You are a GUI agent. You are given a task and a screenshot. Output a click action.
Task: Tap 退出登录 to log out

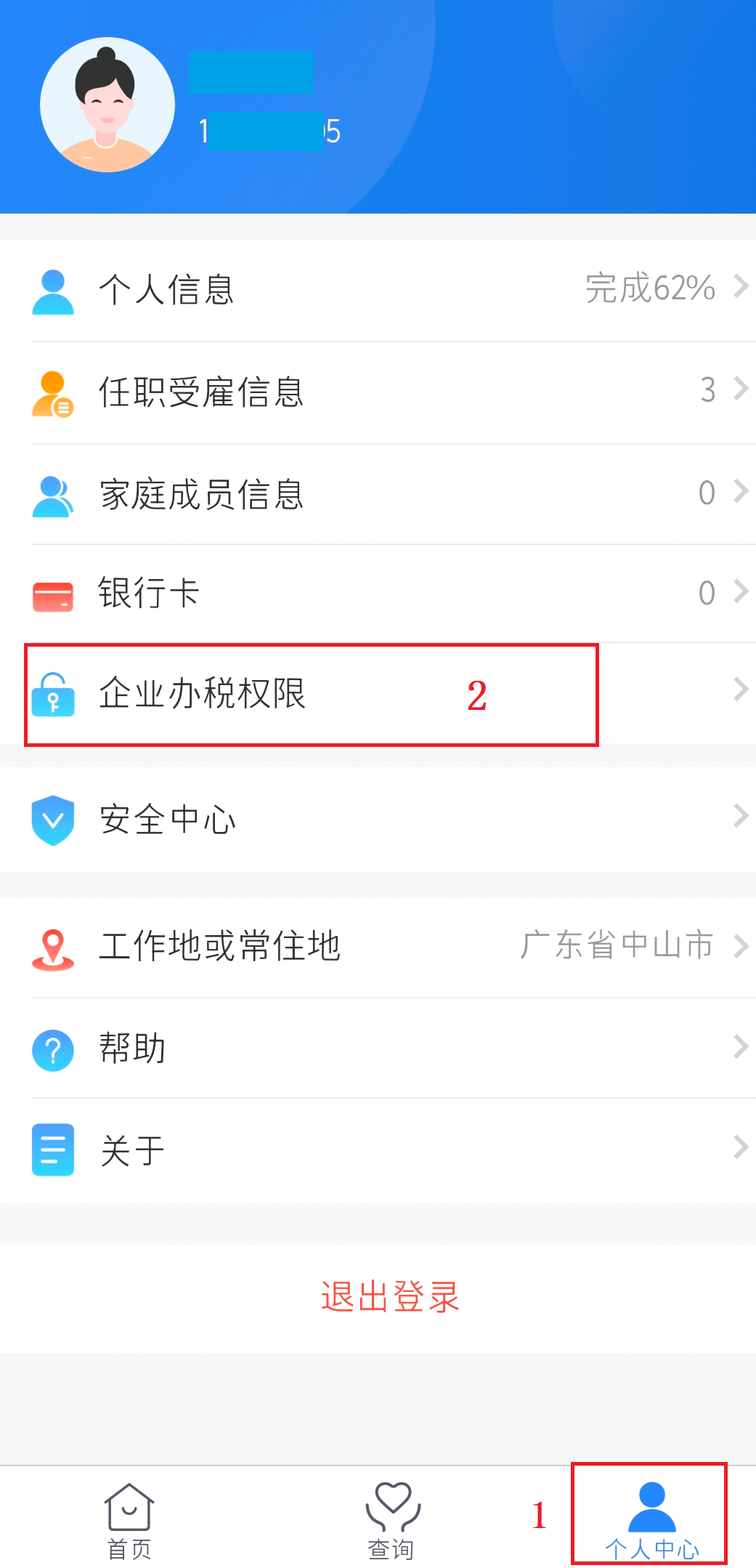click(x=390, y=1297)
